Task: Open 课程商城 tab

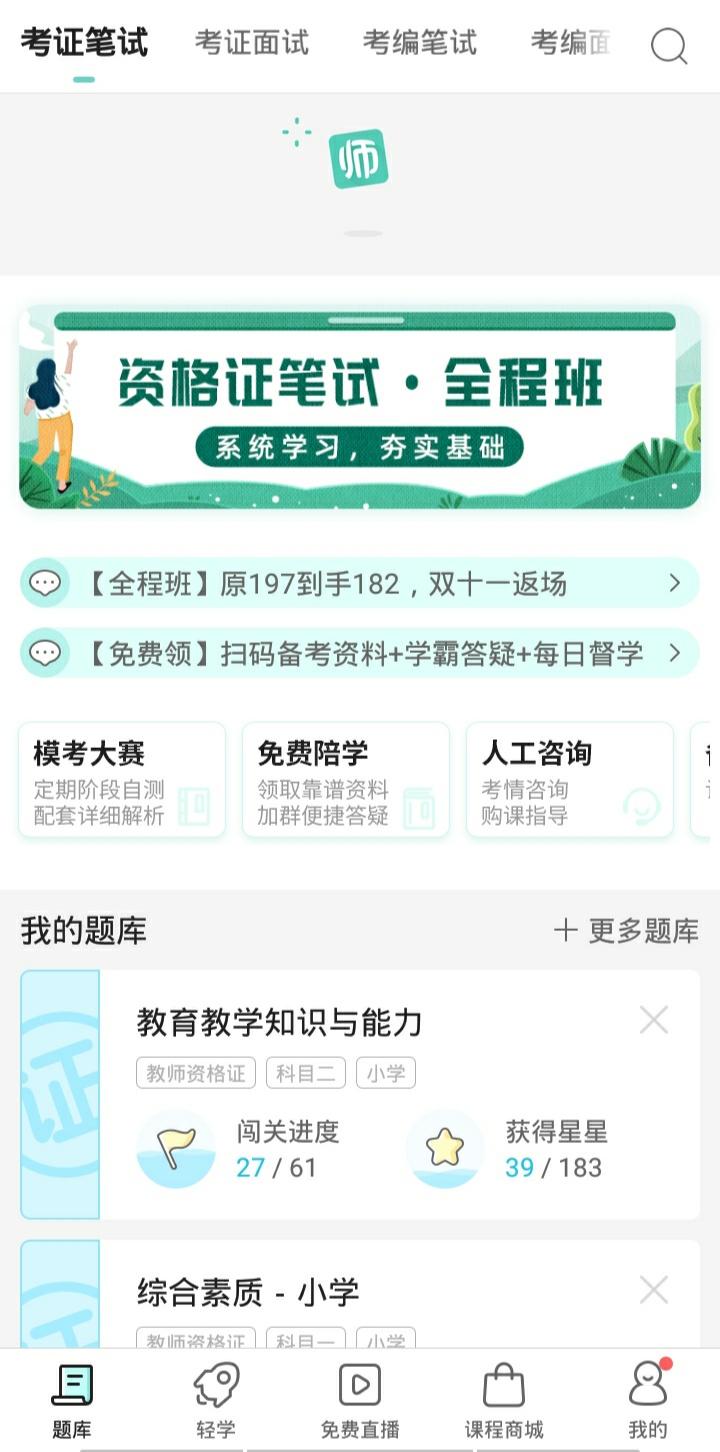Action: point(504,1400)
